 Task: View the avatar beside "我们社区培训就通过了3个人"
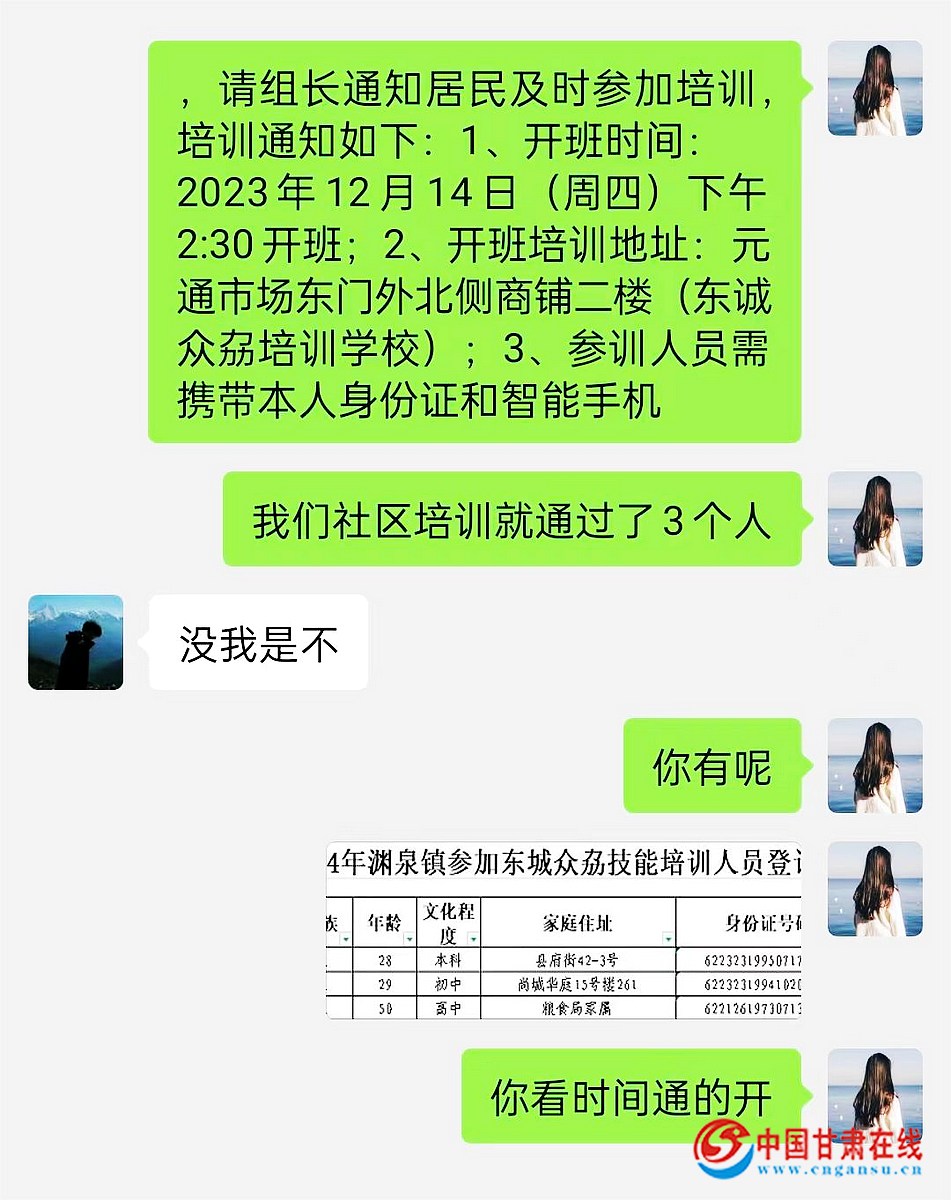tap(875, 519)
